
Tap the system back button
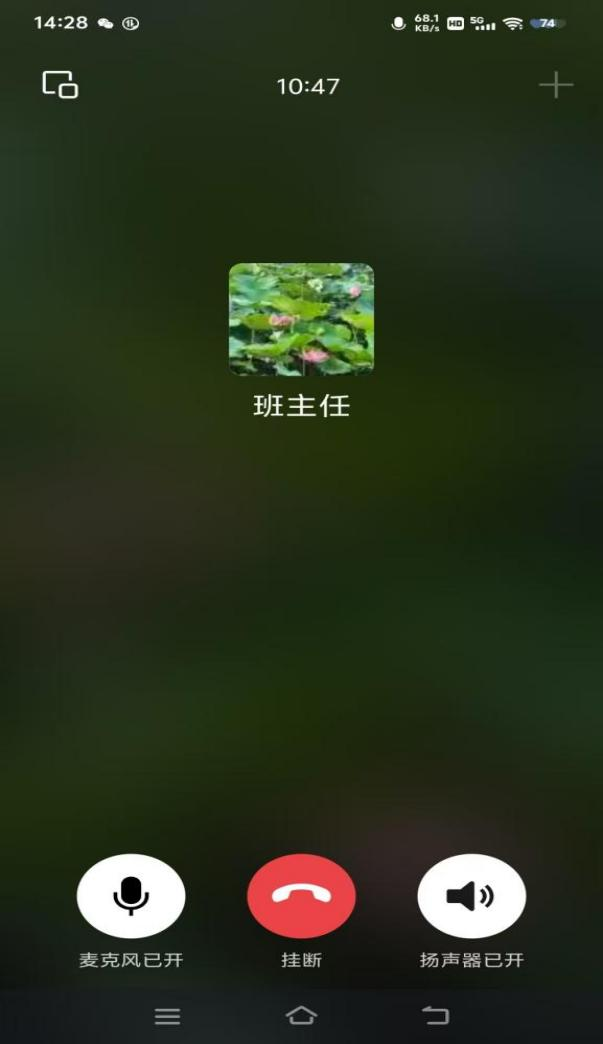pos(435,1016)
